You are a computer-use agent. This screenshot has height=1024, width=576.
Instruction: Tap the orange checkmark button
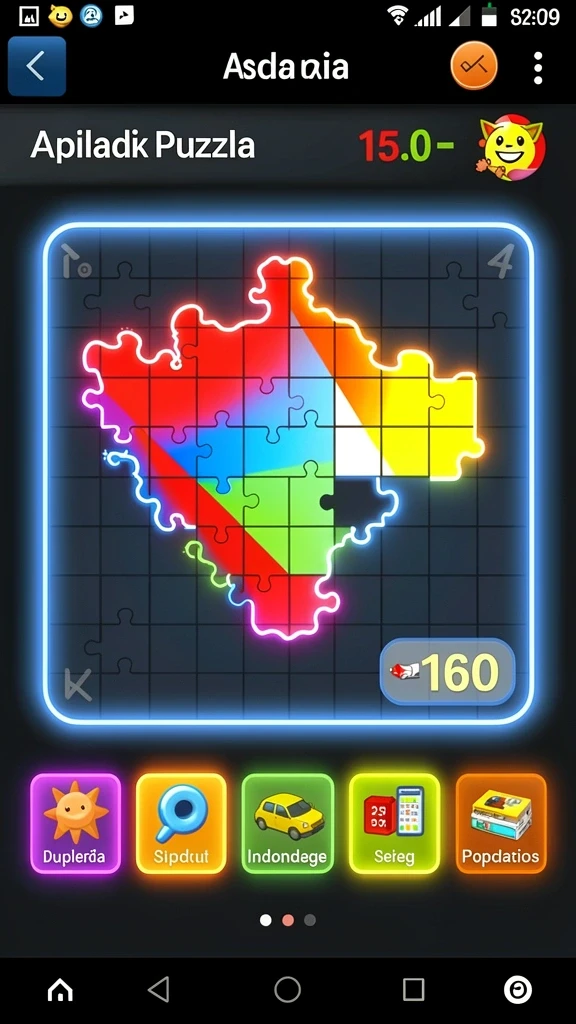click(x=473, y=66)
